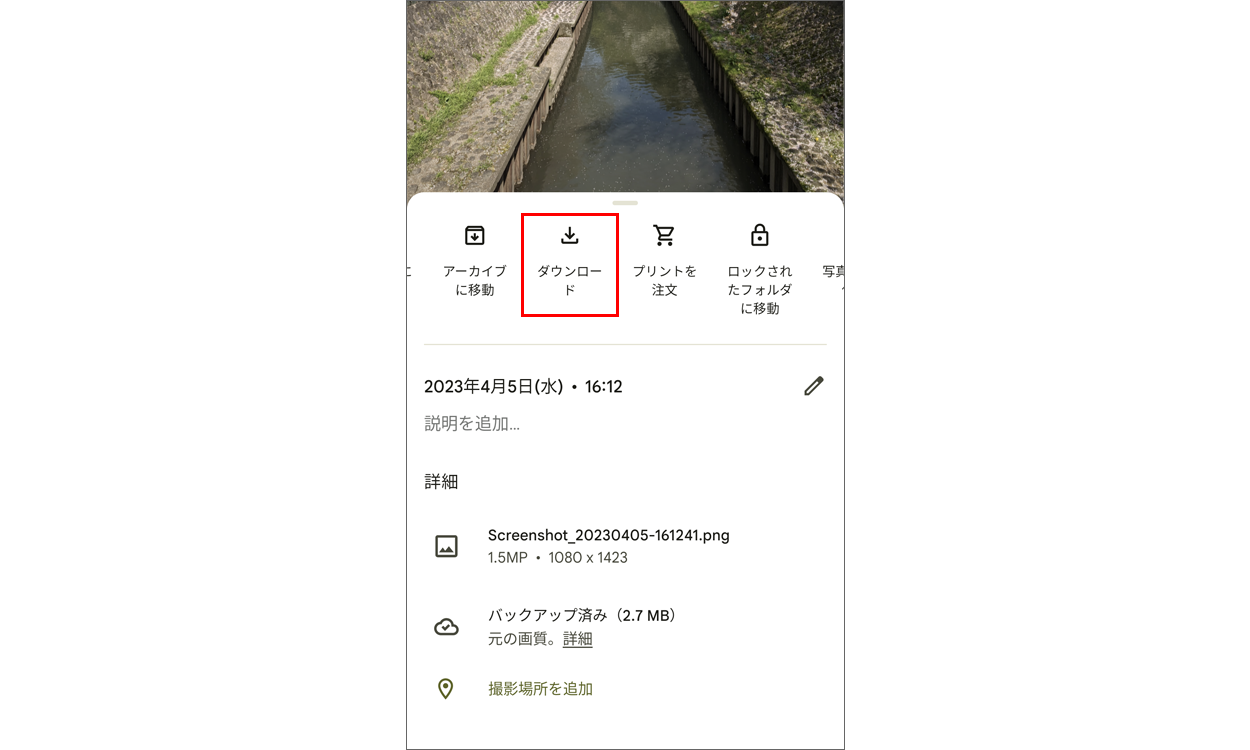Open the 詳細 link about backup quality

577,639
